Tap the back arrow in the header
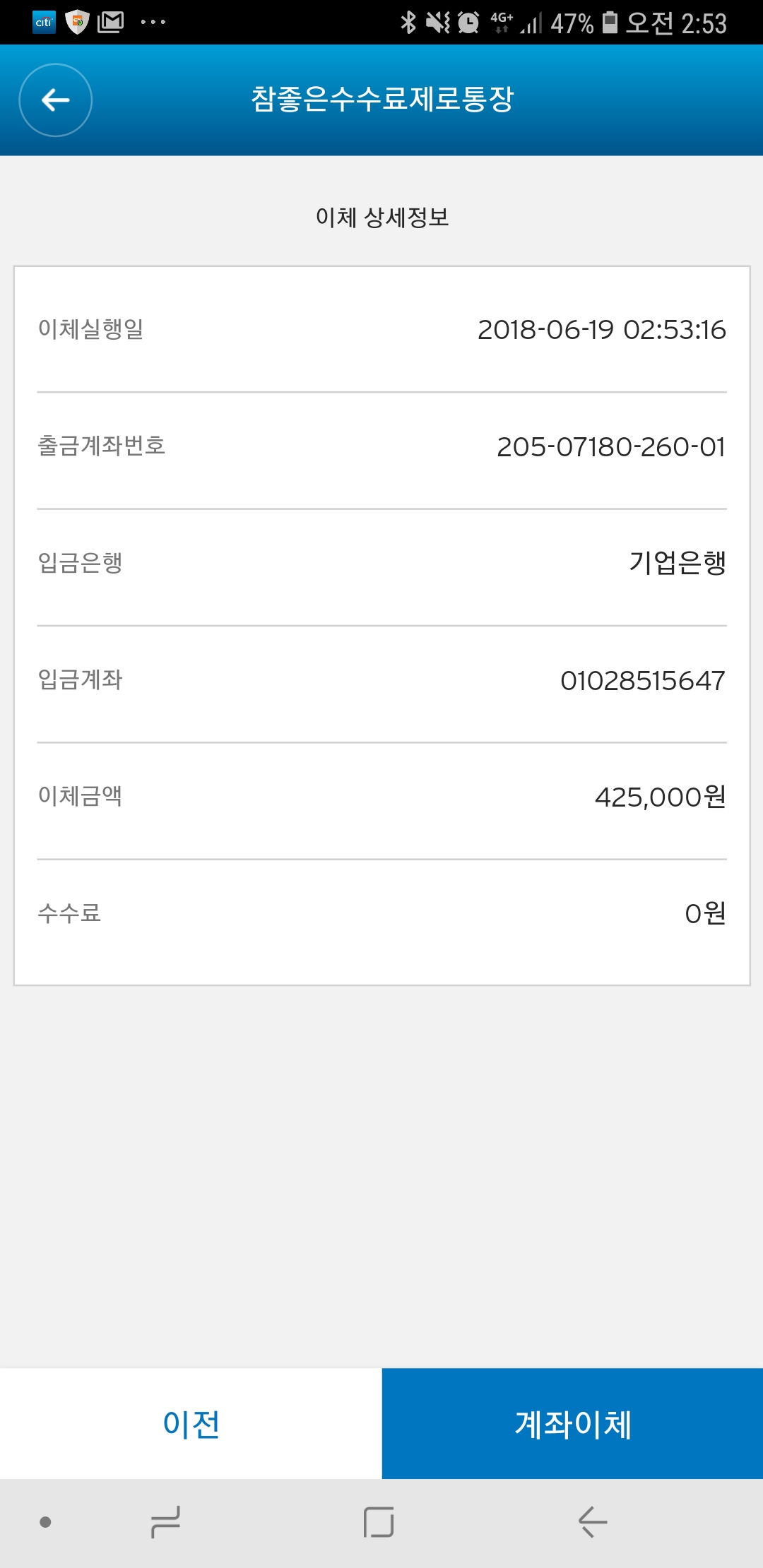 (x=55, y=100)
